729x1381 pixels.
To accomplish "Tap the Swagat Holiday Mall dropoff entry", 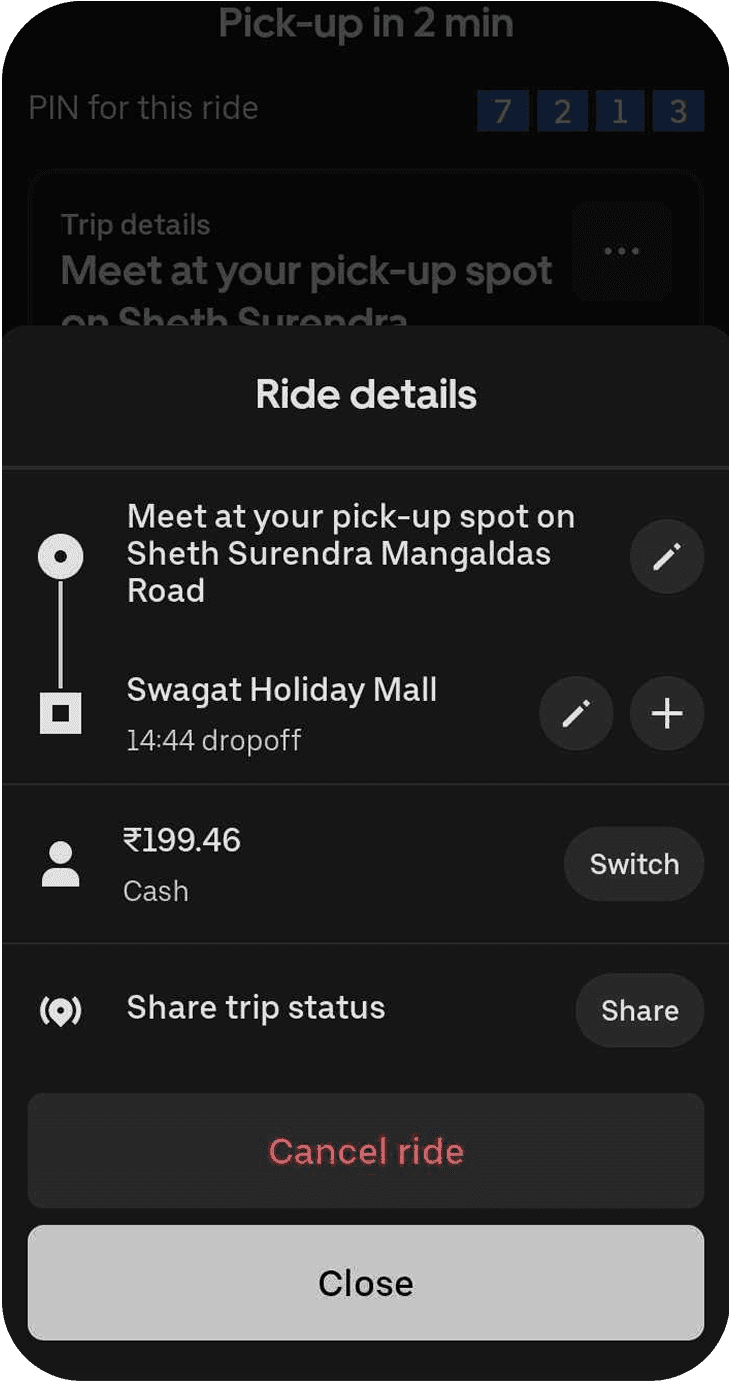I will click(x=281, y=689).
